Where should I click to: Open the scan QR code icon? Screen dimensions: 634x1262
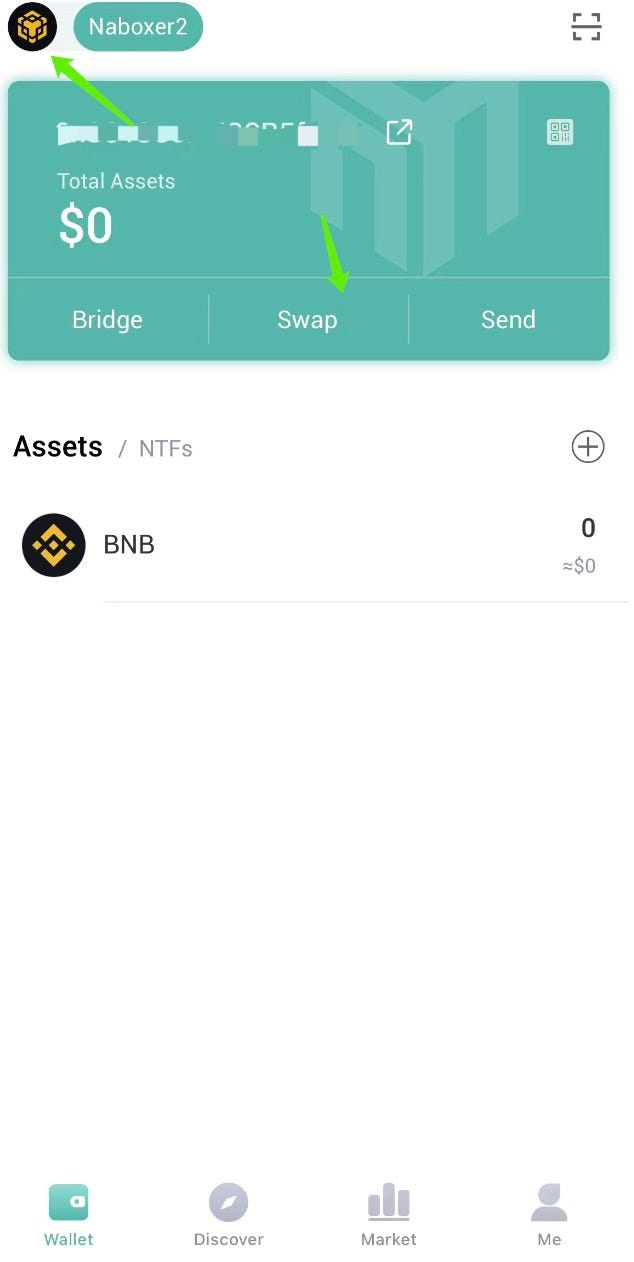(x=587, y=27)
